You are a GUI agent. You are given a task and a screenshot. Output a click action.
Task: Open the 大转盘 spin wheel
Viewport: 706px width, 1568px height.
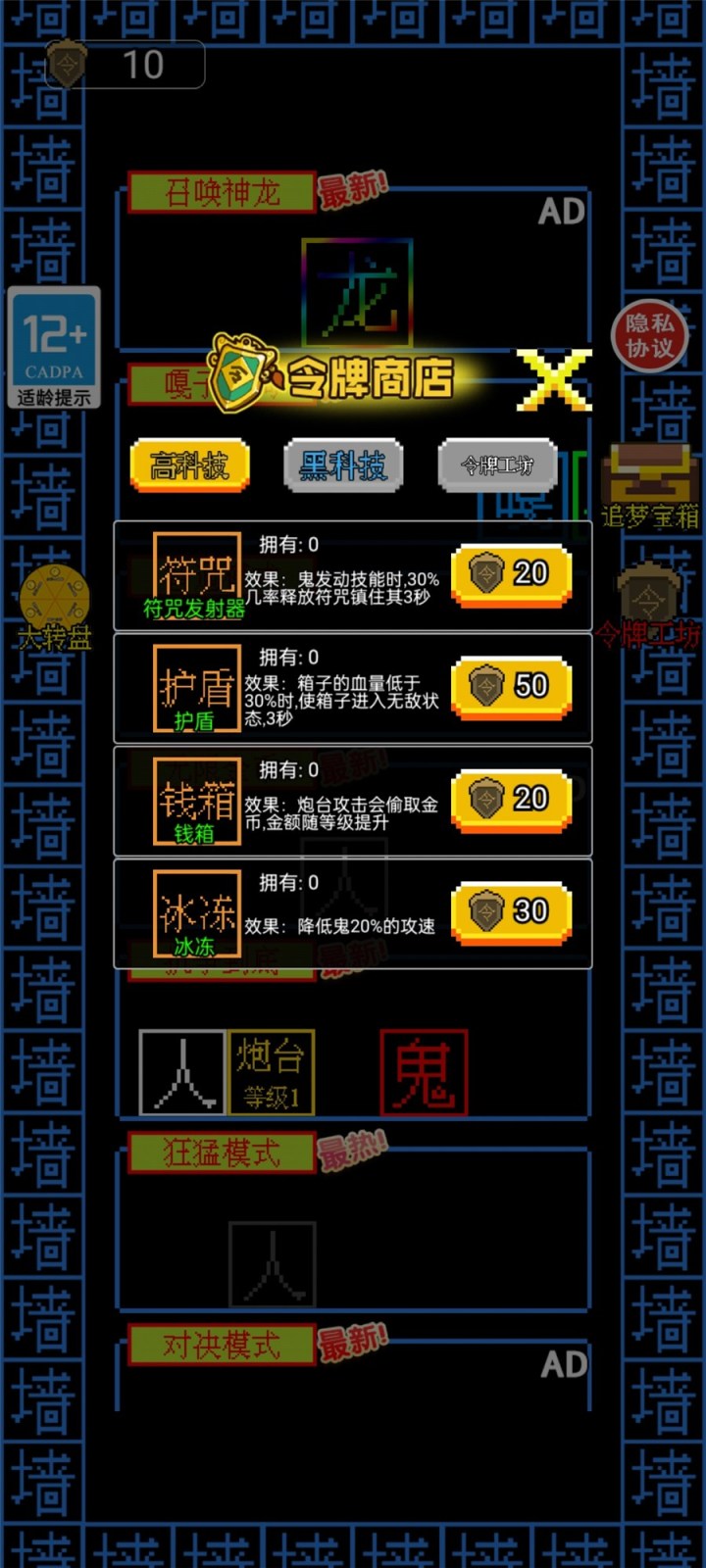coord(54,608)
